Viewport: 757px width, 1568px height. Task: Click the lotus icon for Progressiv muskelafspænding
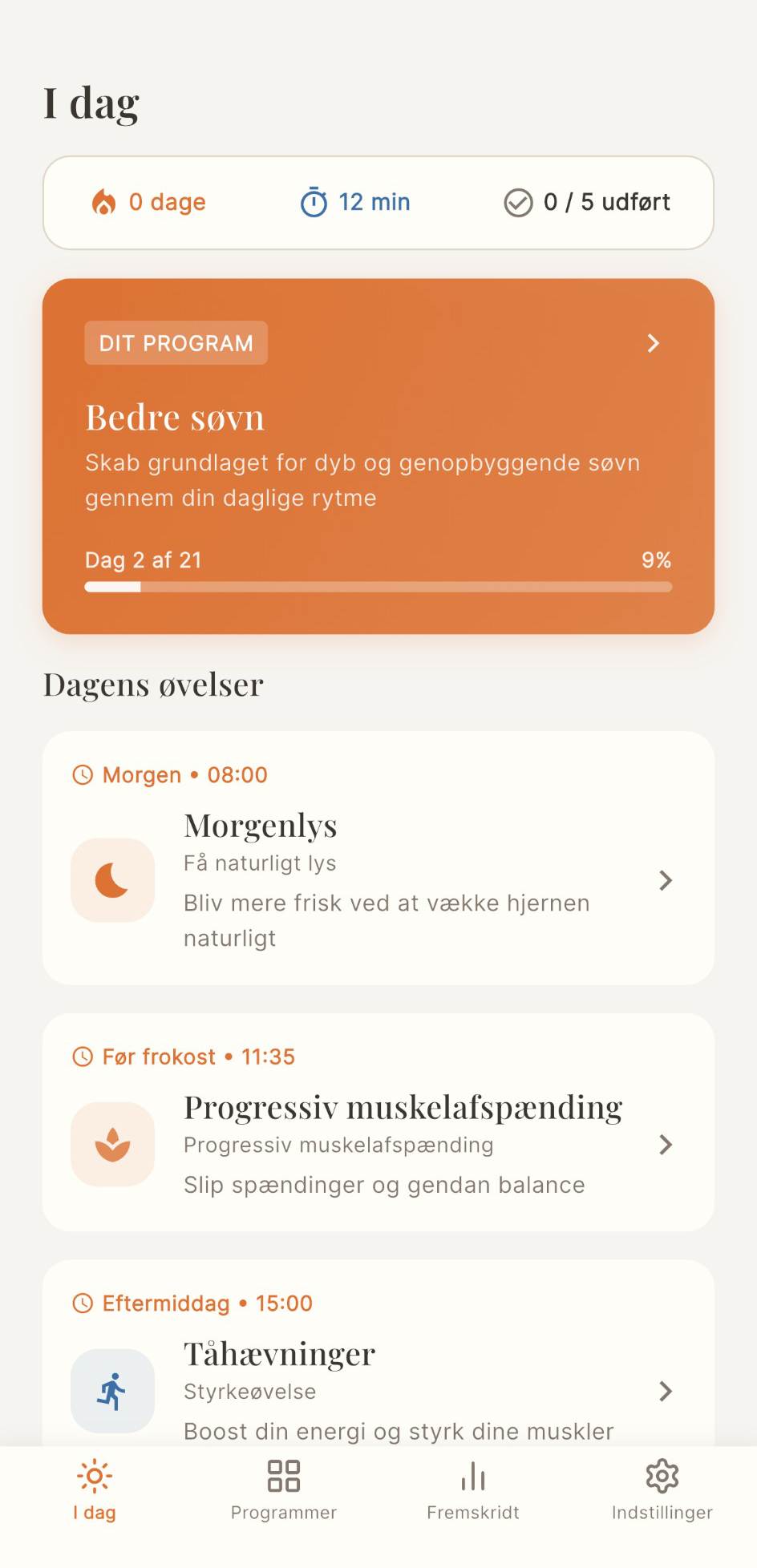click(x=112, y=1144)
